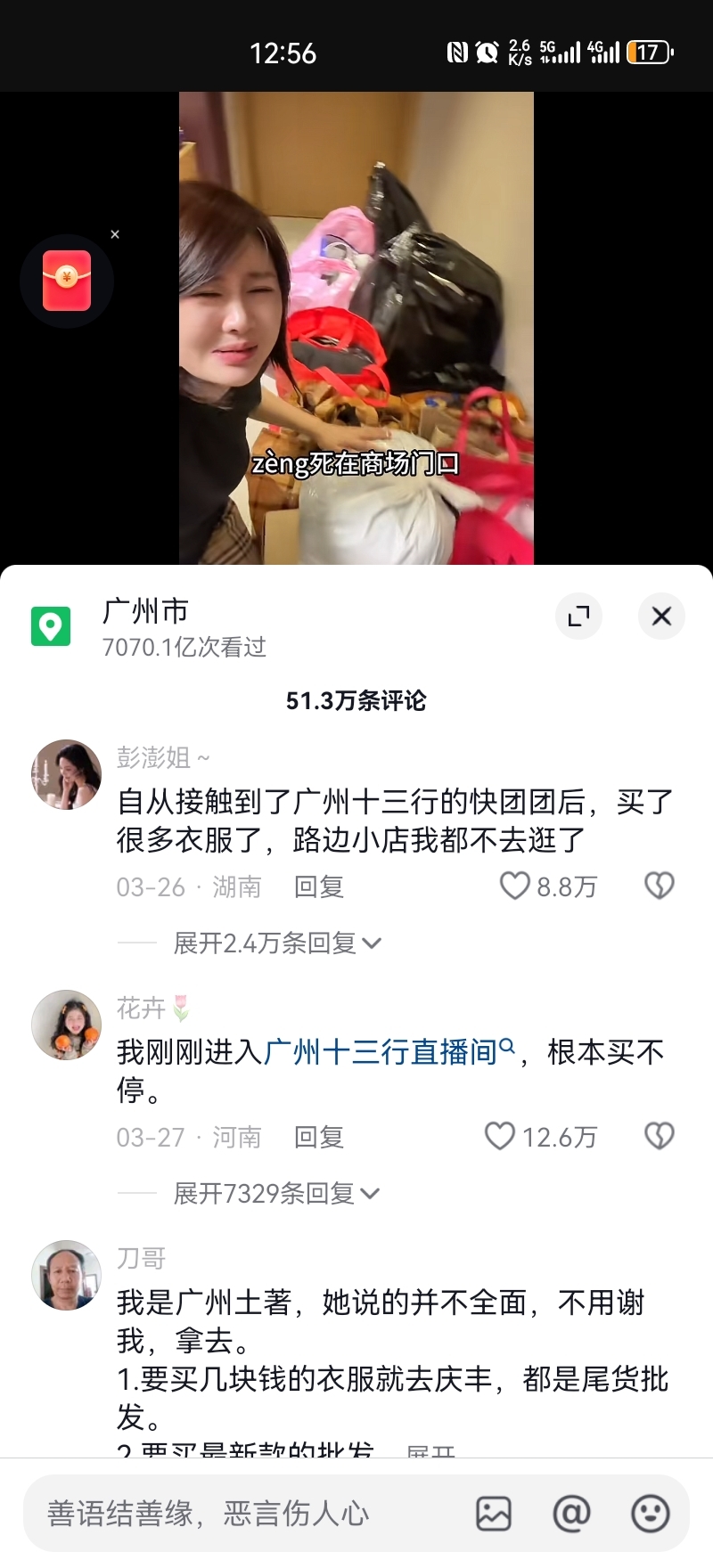Image resolution: width=713 pixels, height=1568 pixels.
Task: Open the @ mention icon
Action: click(571, 1512)
